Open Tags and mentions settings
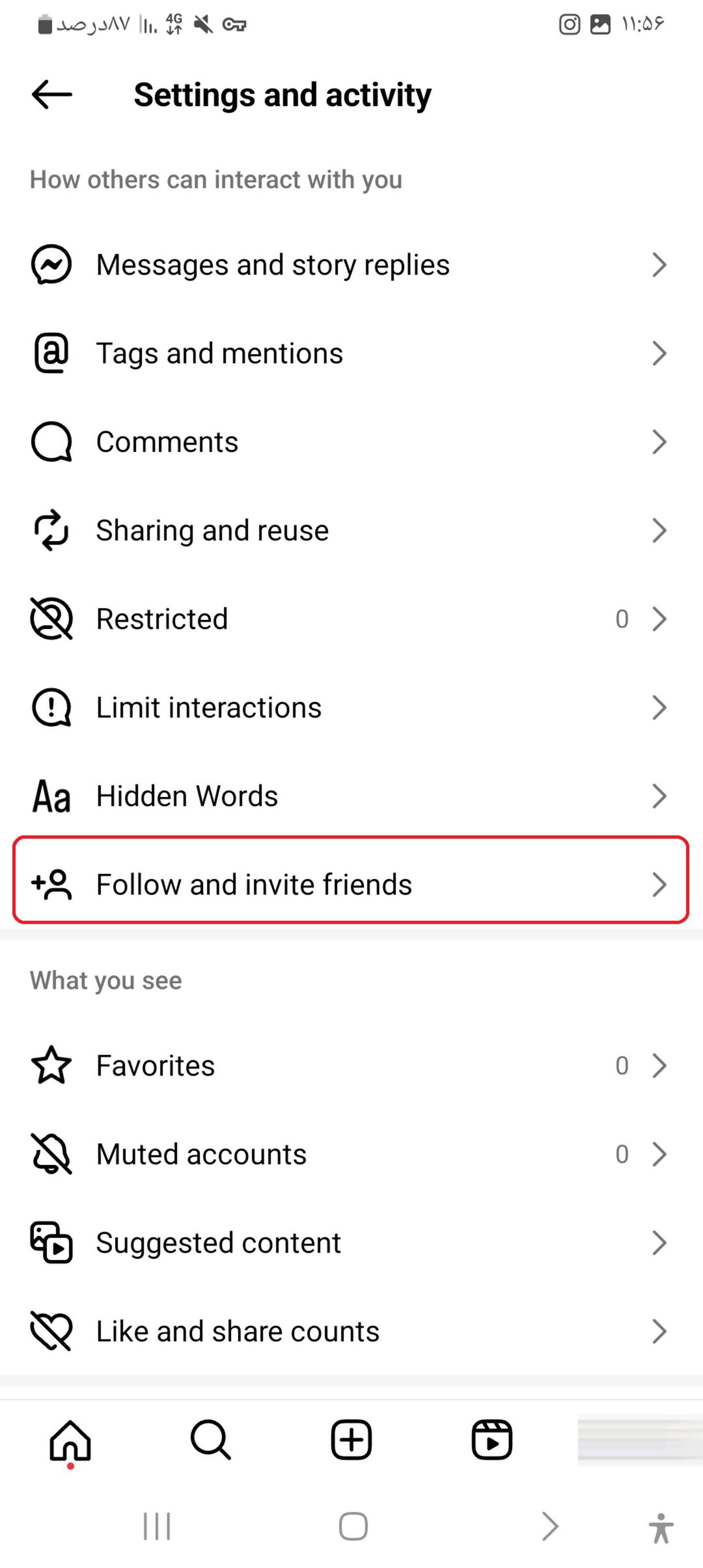This screenshot has height=1568, width=703. (x=351, y=353)
